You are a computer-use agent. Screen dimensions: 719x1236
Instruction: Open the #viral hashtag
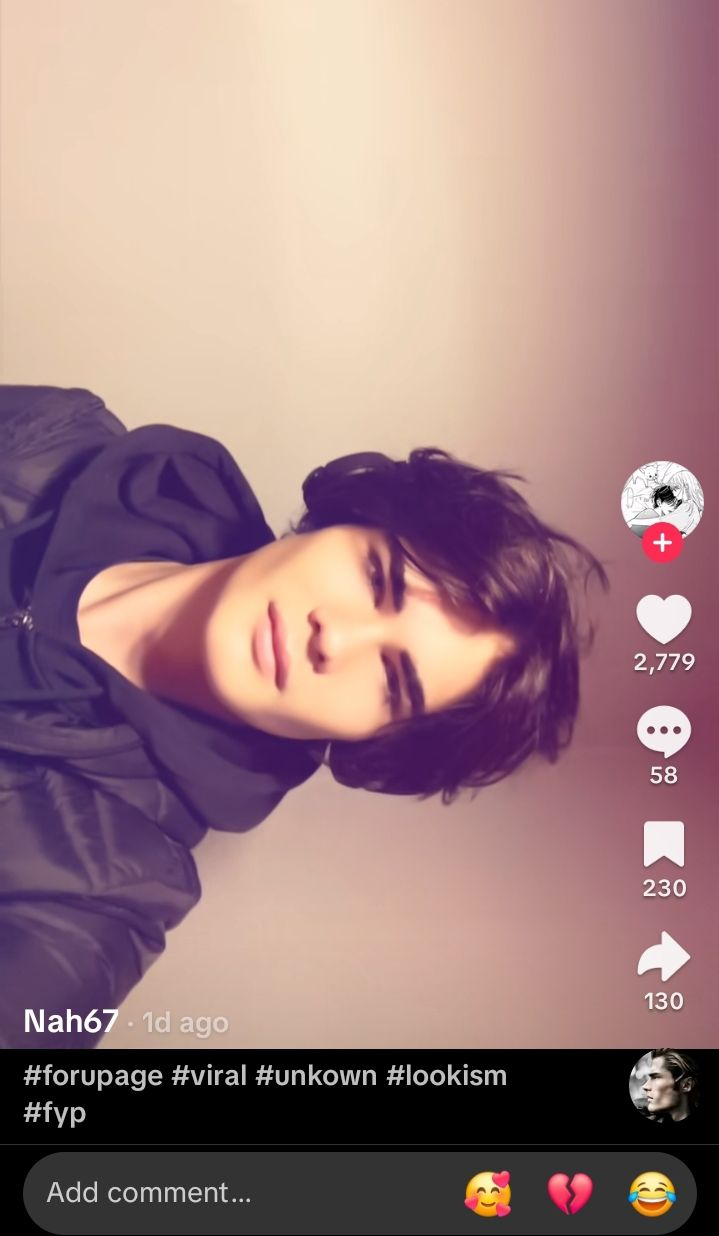(x=209, y=1076)
